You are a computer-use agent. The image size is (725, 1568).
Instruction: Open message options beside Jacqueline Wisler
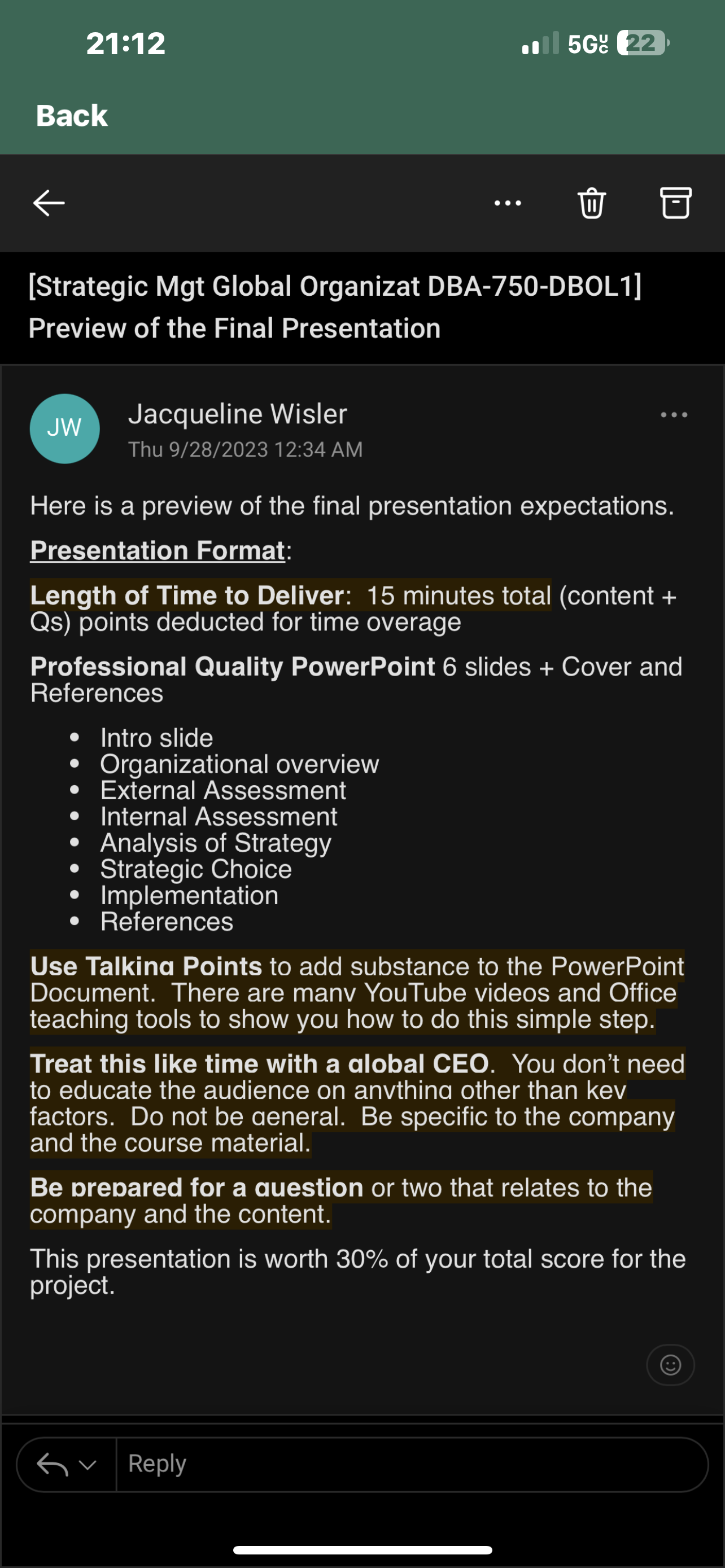(x=674, y=415)
